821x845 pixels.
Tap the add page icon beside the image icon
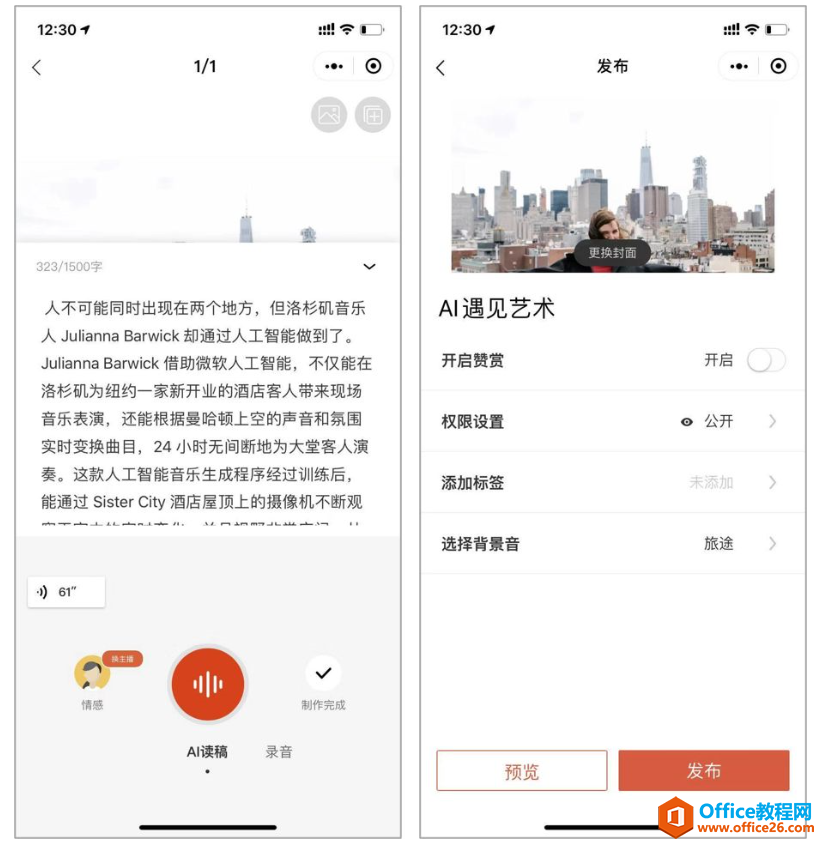point(373,115)
